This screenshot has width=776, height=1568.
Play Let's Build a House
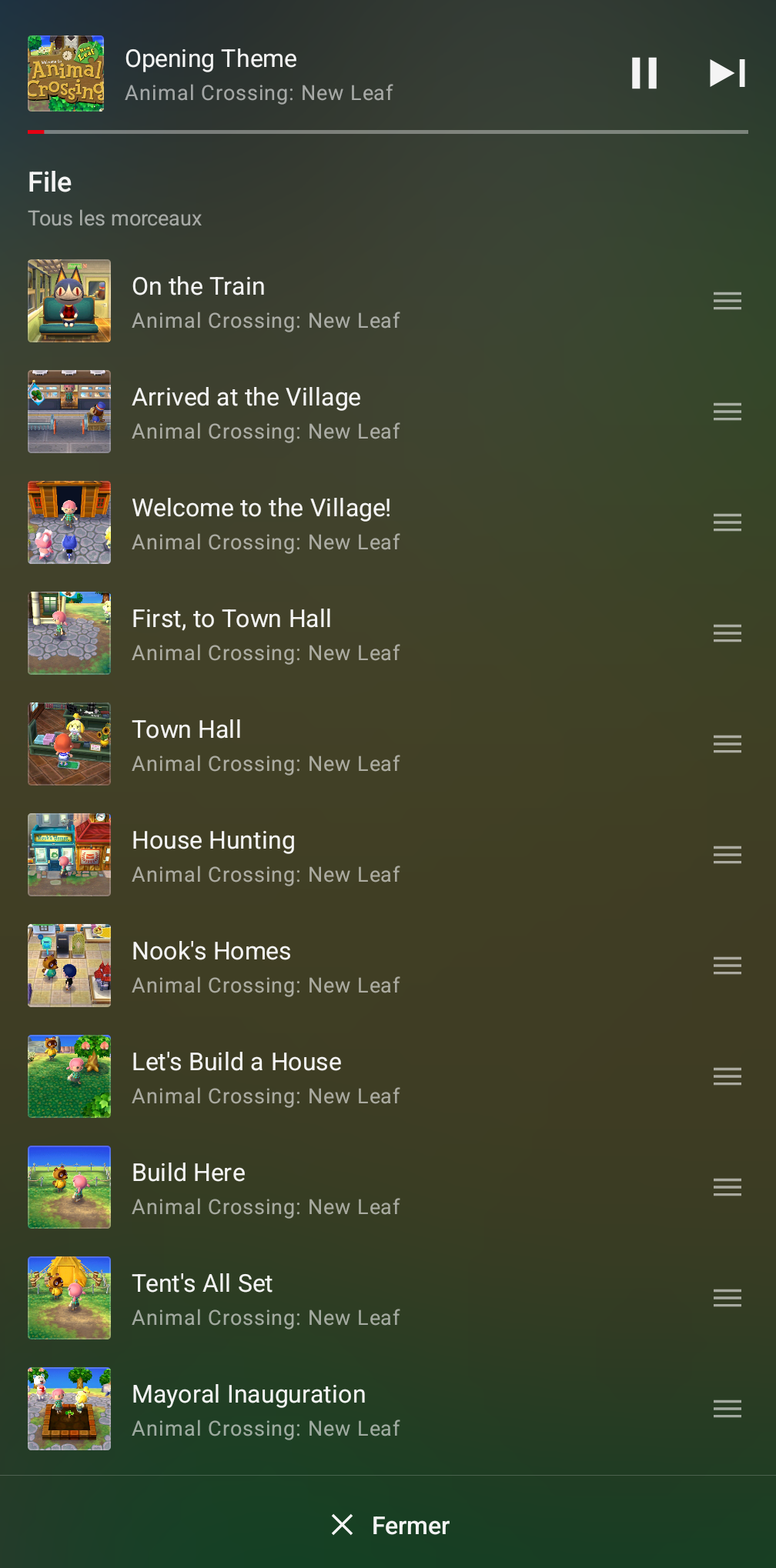click(x=266, y=1077)
